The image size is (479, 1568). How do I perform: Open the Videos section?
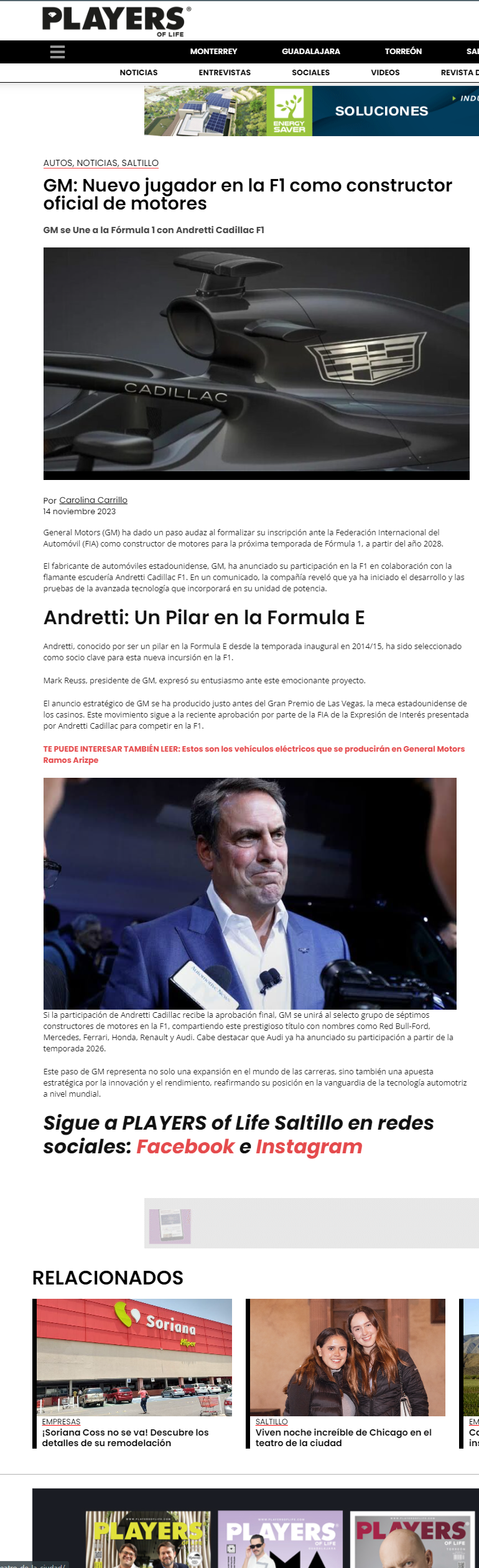click(386, 73)
